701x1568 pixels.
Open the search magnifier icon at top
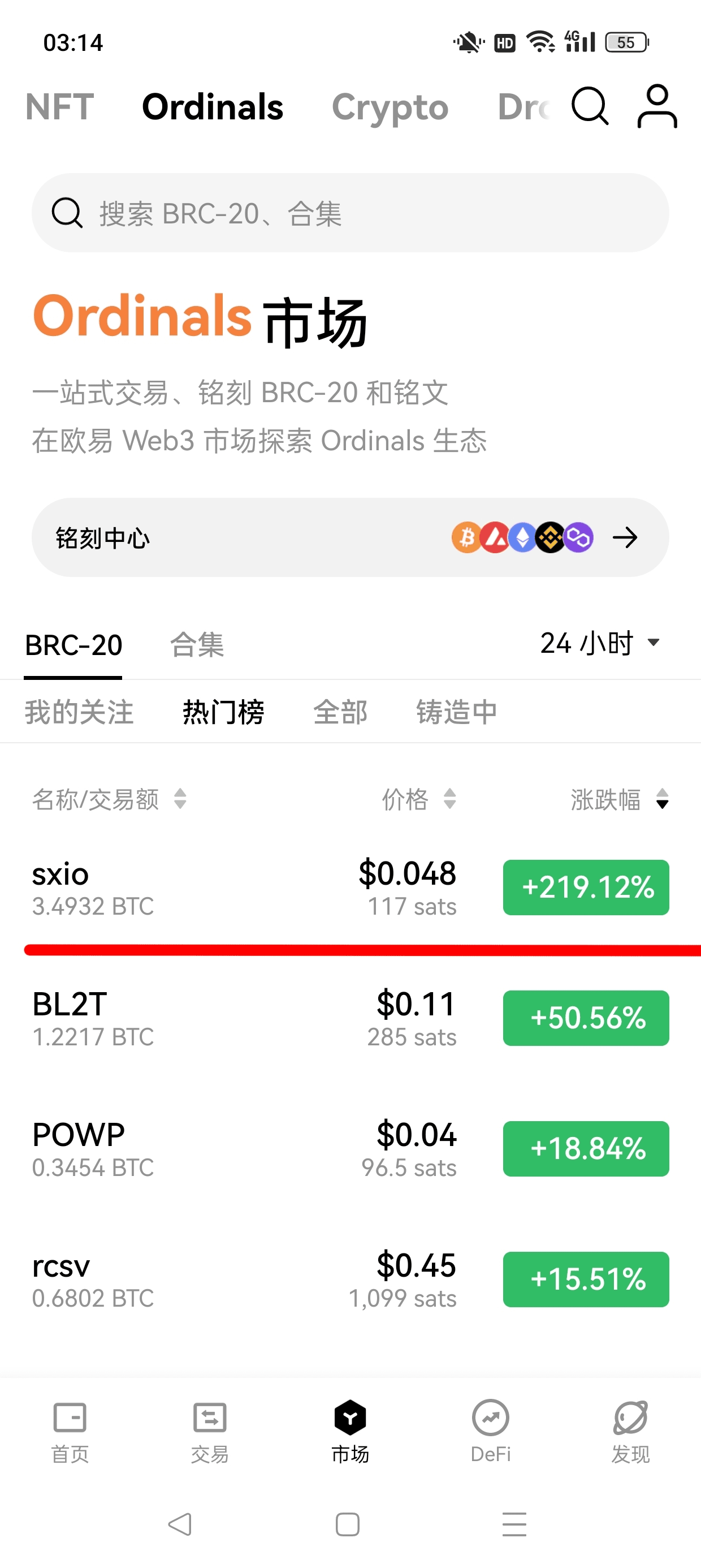590,106
